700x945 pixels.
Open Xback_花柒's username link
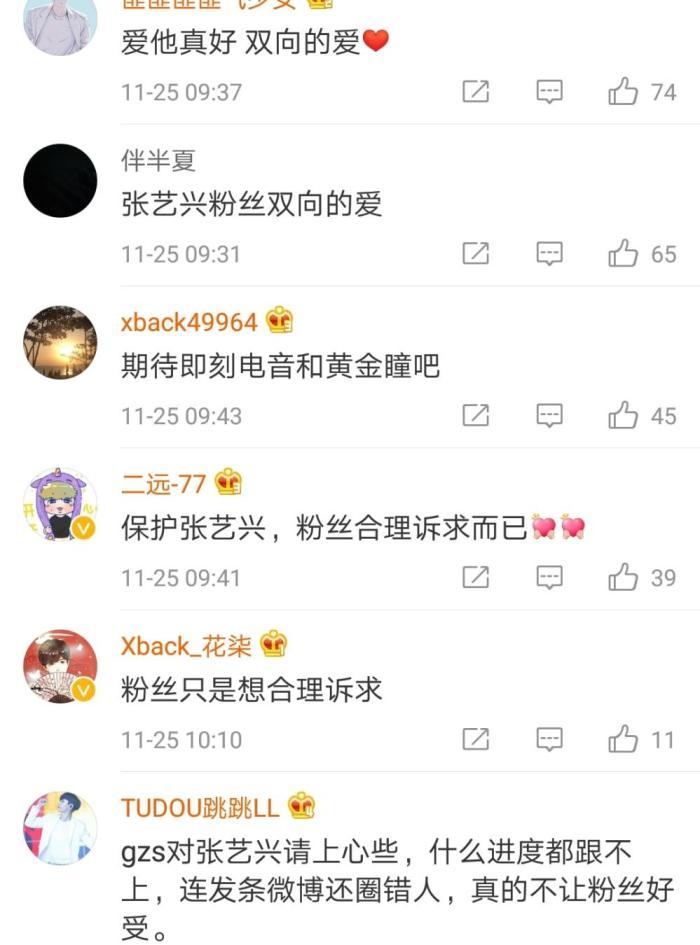coord(186,646)
